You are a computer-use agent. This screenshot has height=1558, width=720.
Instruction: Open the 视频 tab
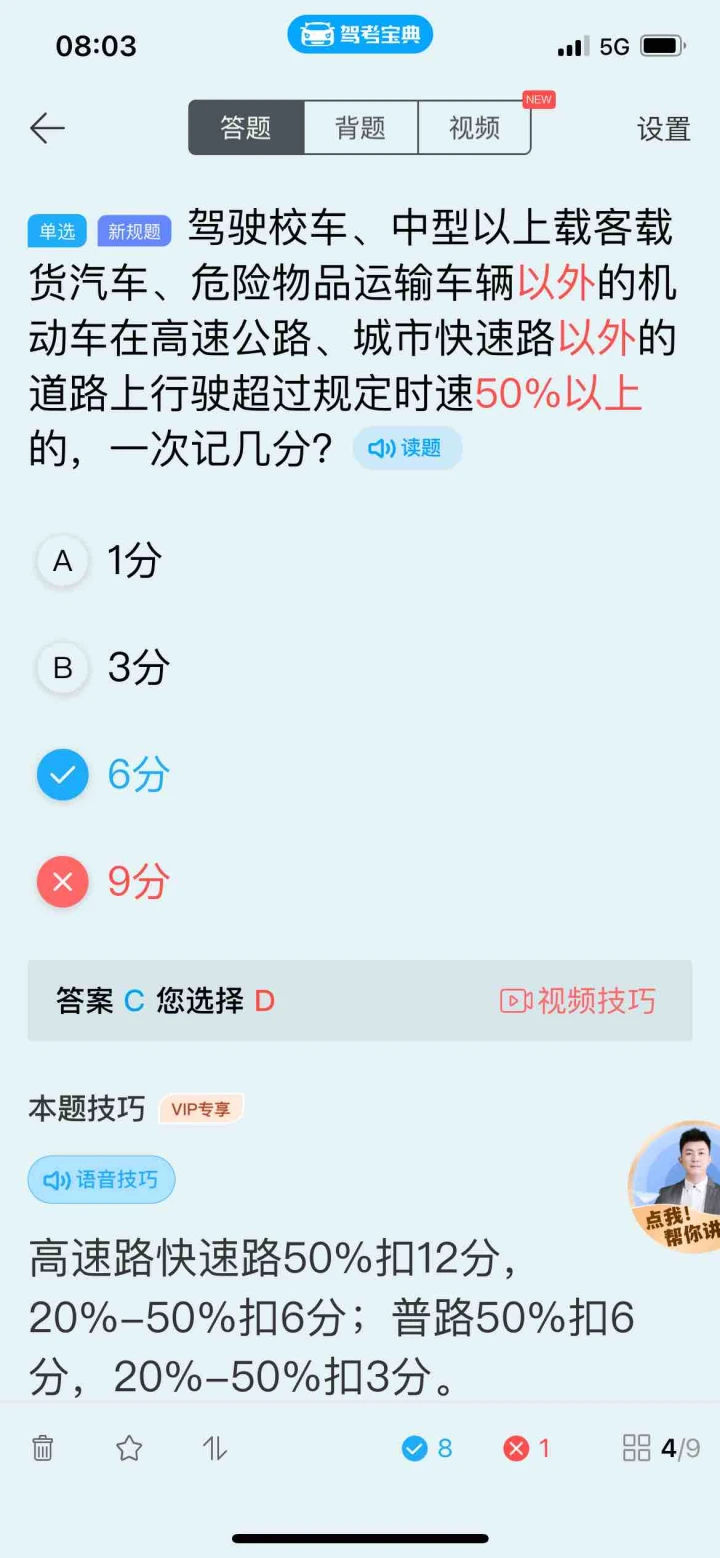tap(474, 128)
